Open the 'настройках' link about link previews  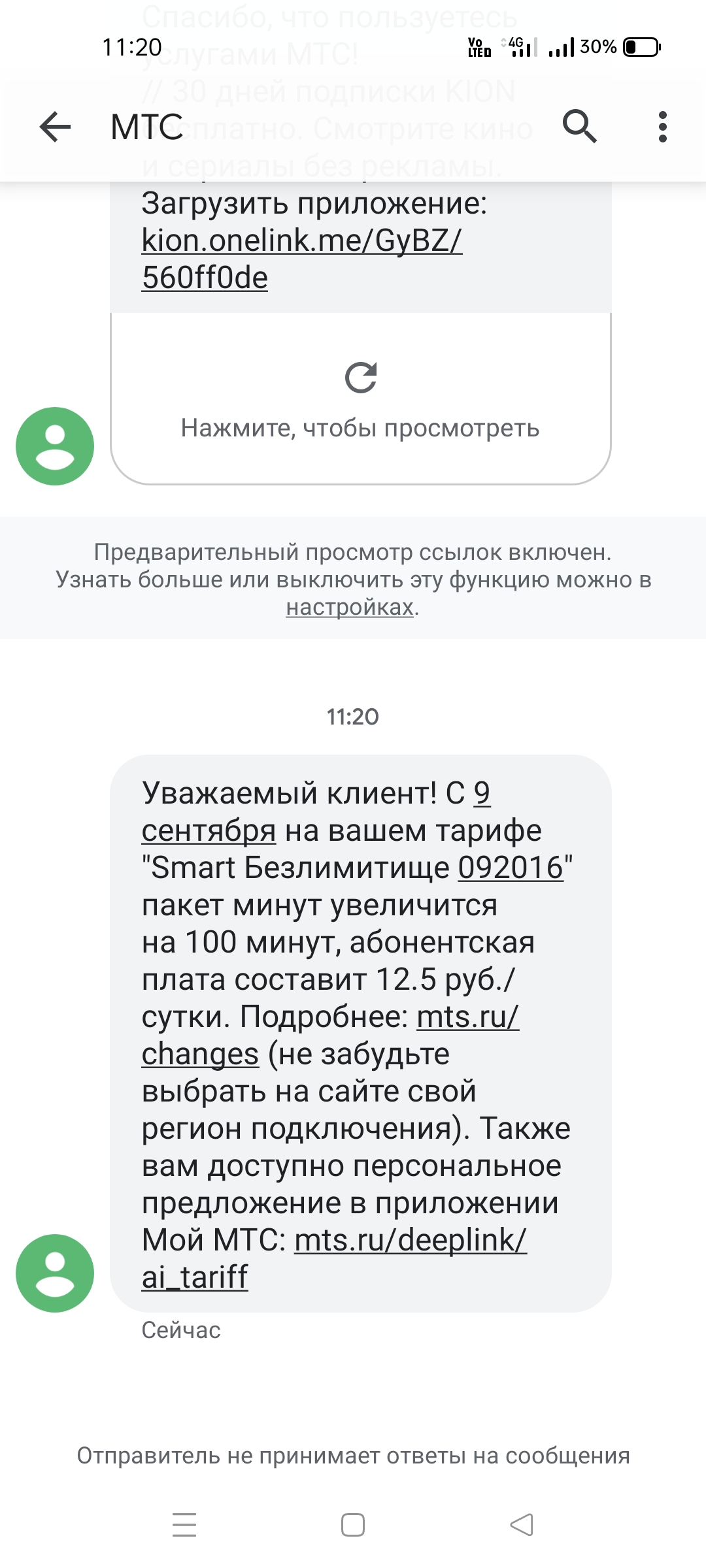click(x=350, y=607)
